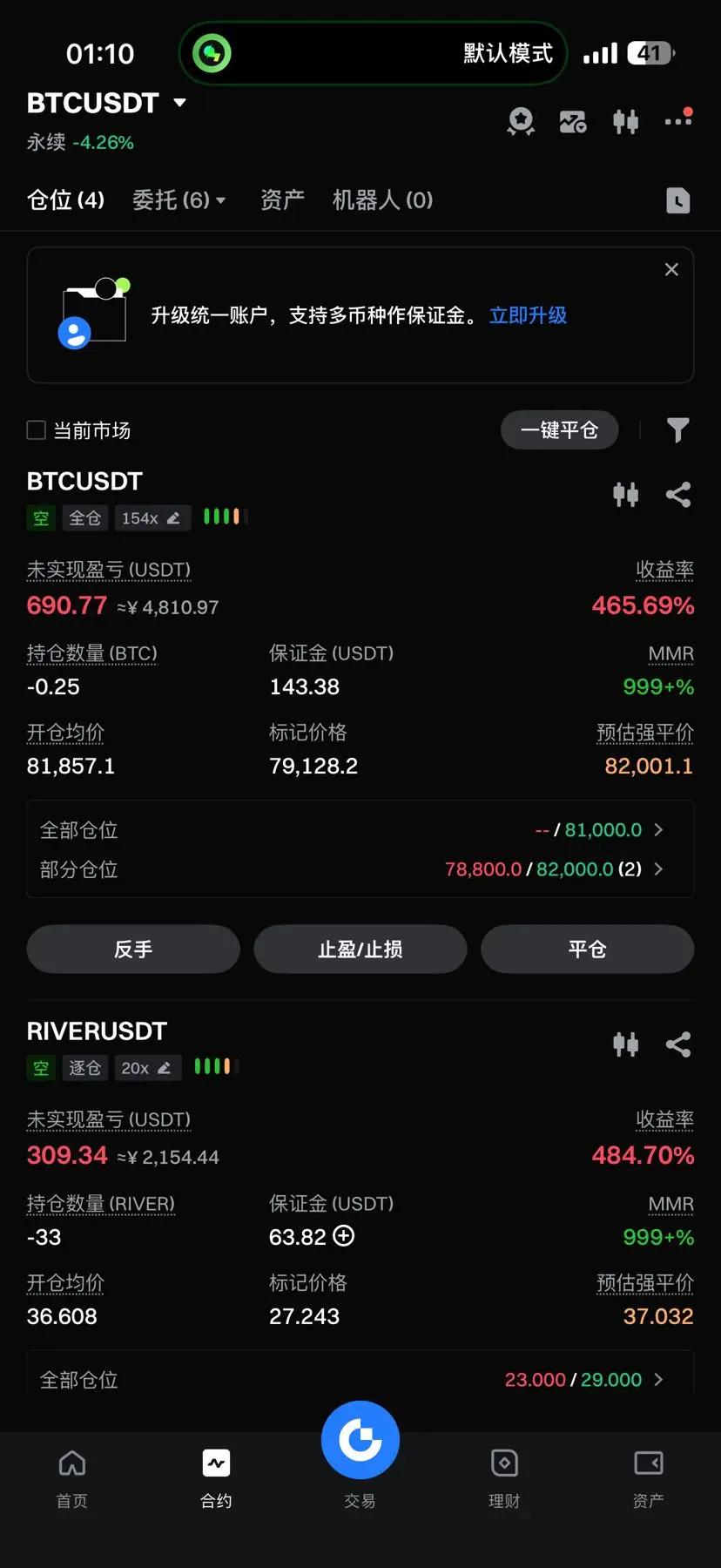This screenshot has height=1568, width=721.
Task: Tap the 立即升级 upgrade link
Action: click(x=528, y=315)
